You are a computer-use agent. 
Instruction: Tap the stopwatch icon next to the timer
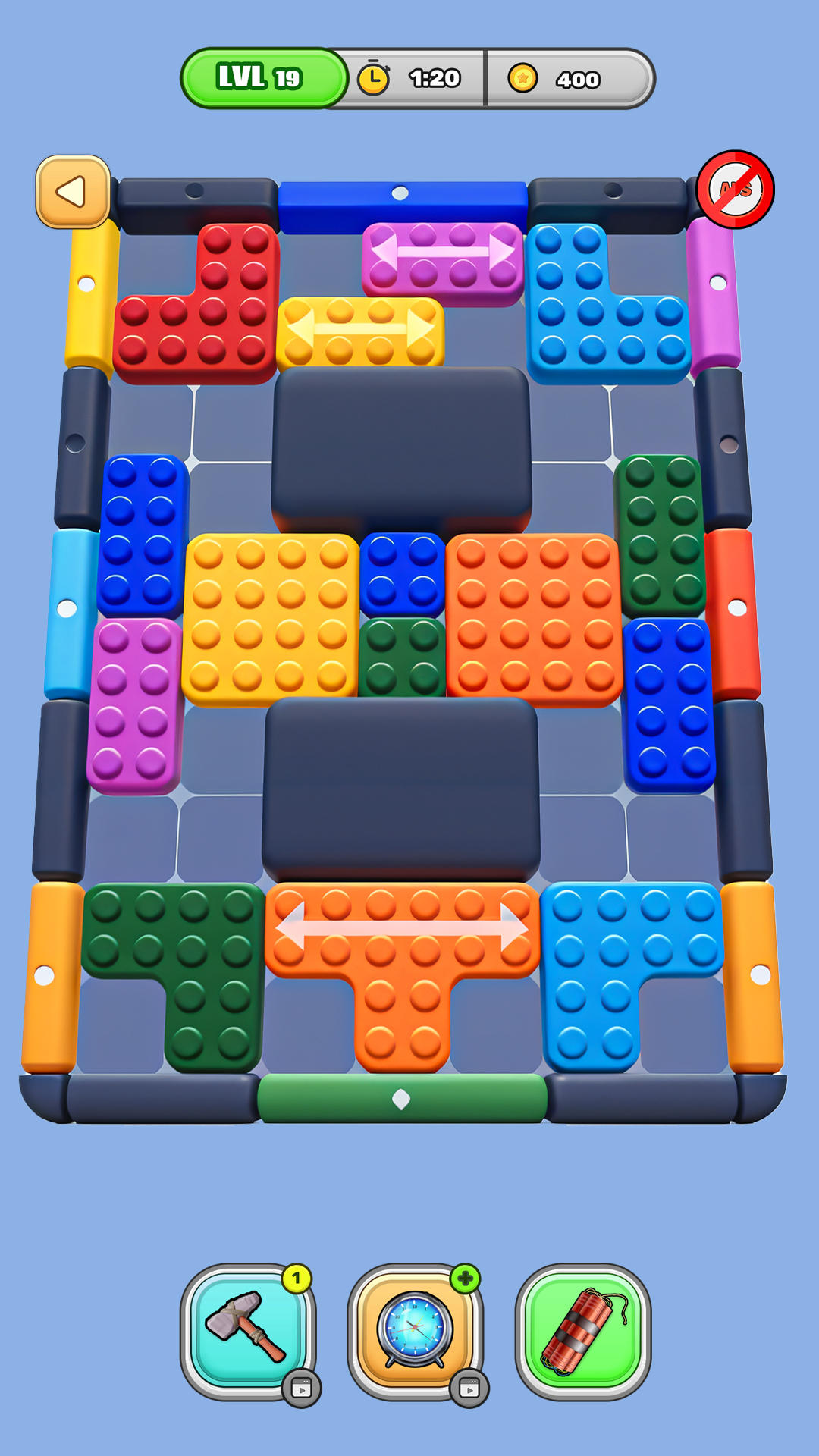coord(373,76)
